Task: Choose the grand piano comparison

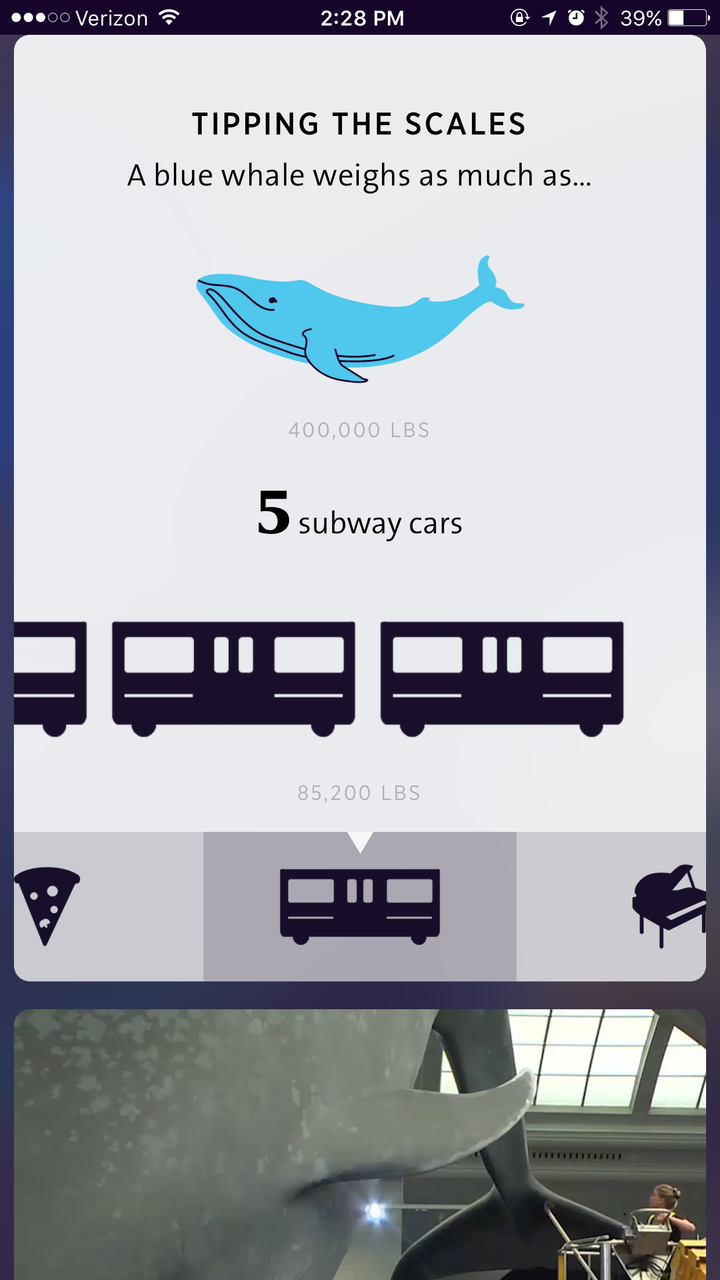Action: coord(669,906)
